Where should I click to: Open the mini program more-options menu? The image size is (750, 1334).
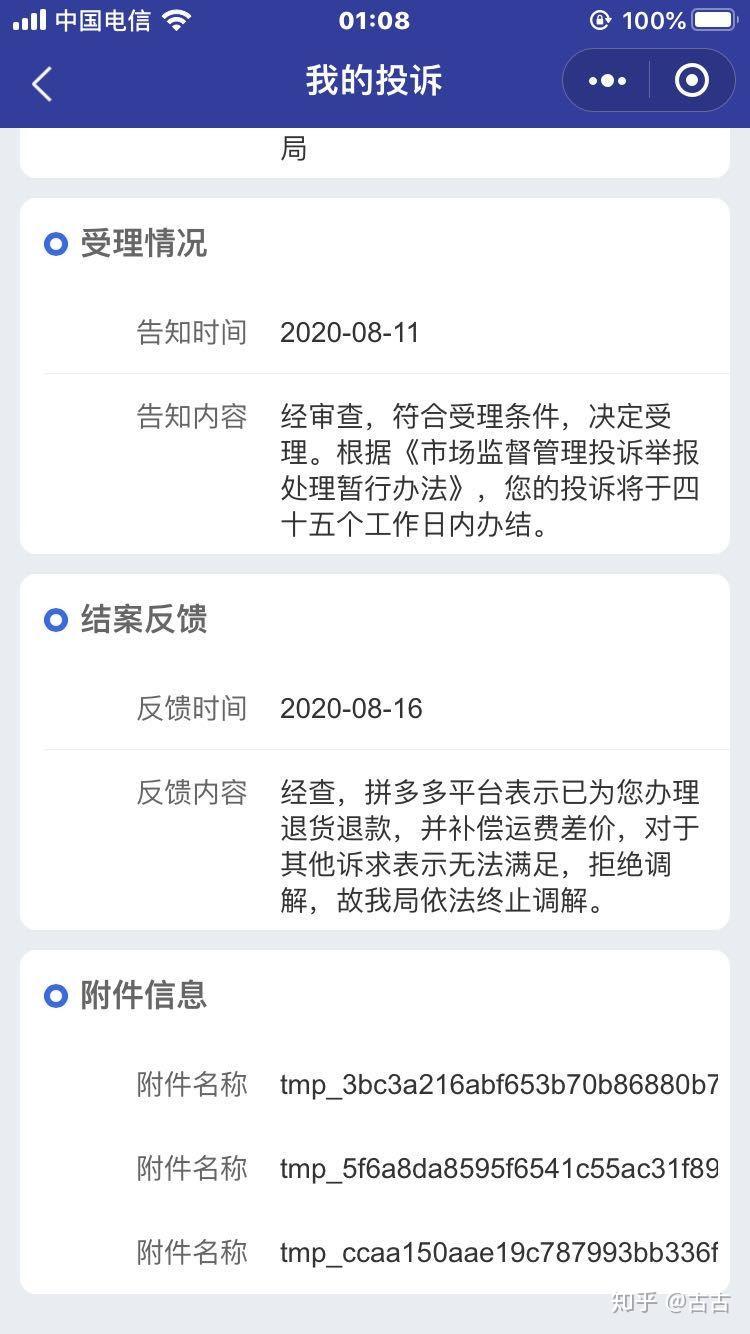tap(607, 81)
